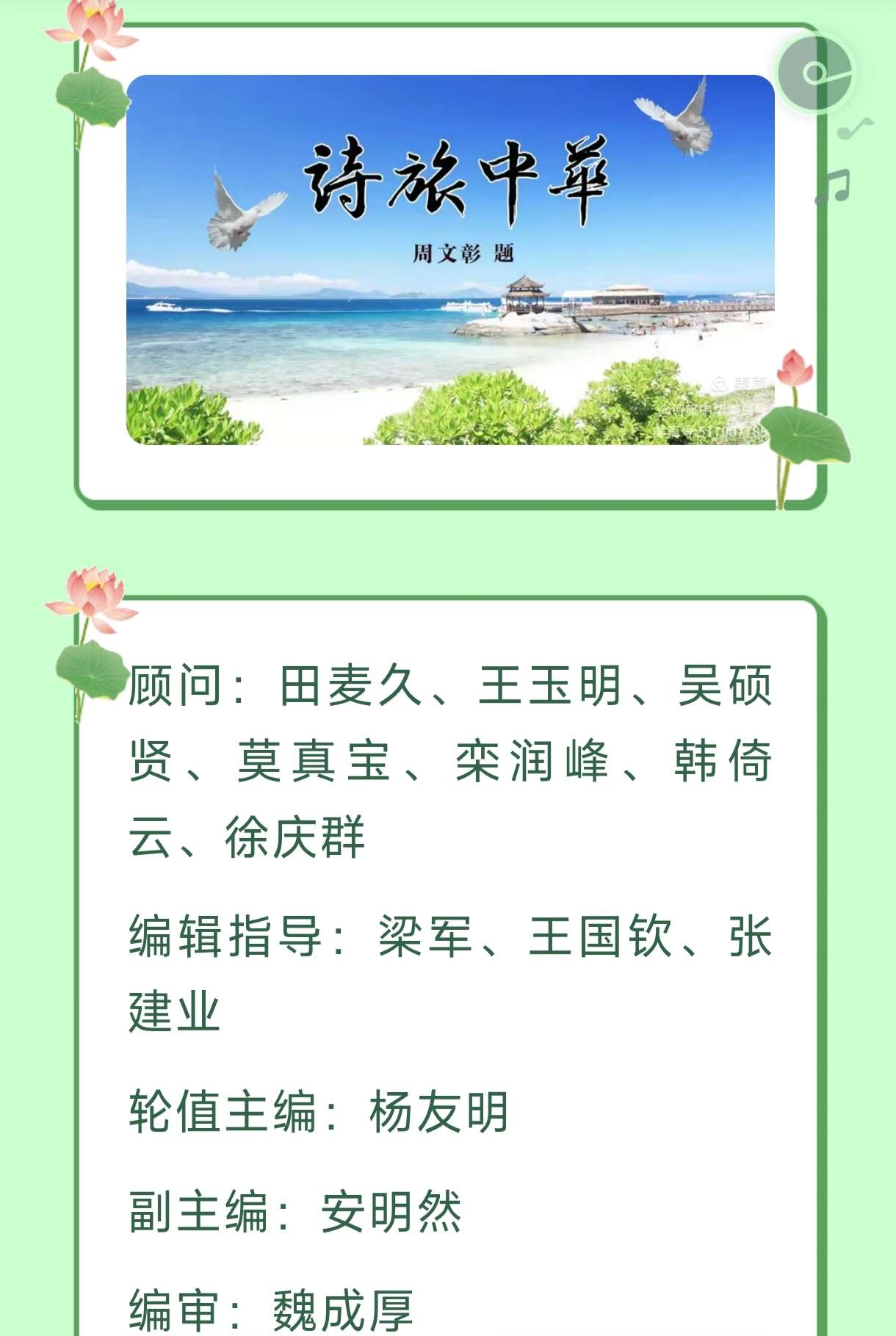Toggle the background music disc icon
The width and height of the screenshot is (896, 1336).
(814, 73)
